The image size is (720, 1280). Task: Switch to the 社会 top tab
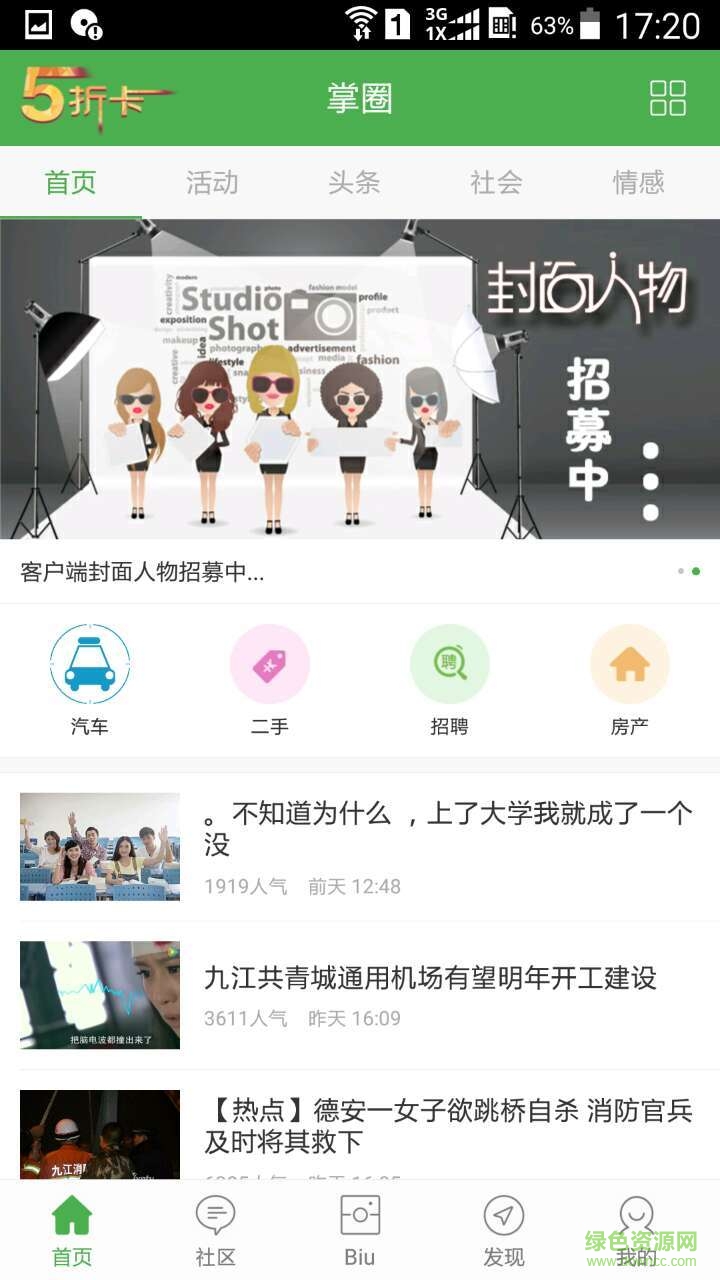(x=496, y=182)
